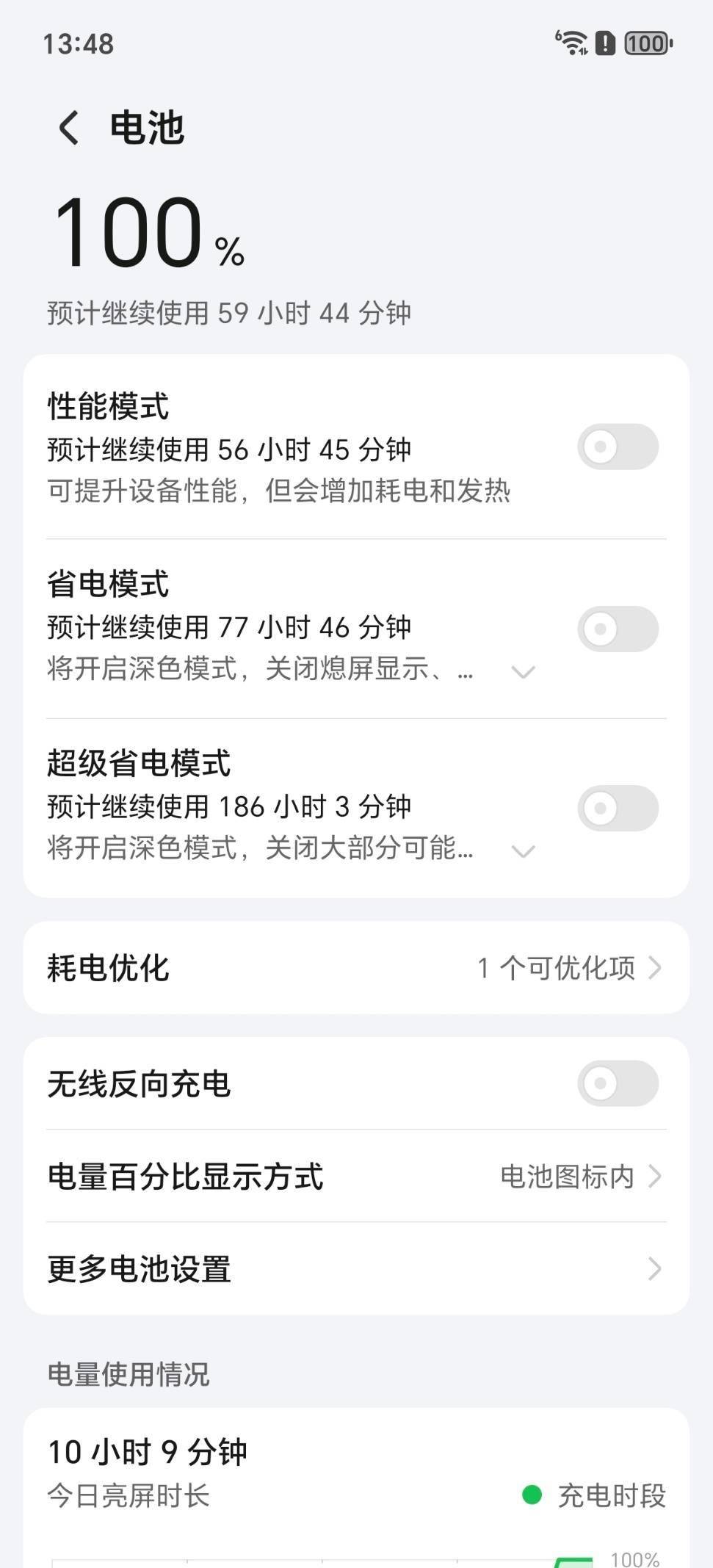The width and height of the screenshot is (713, 1568).
Task: Toggle 超级省电模式 on
Action: pos(618,808)
